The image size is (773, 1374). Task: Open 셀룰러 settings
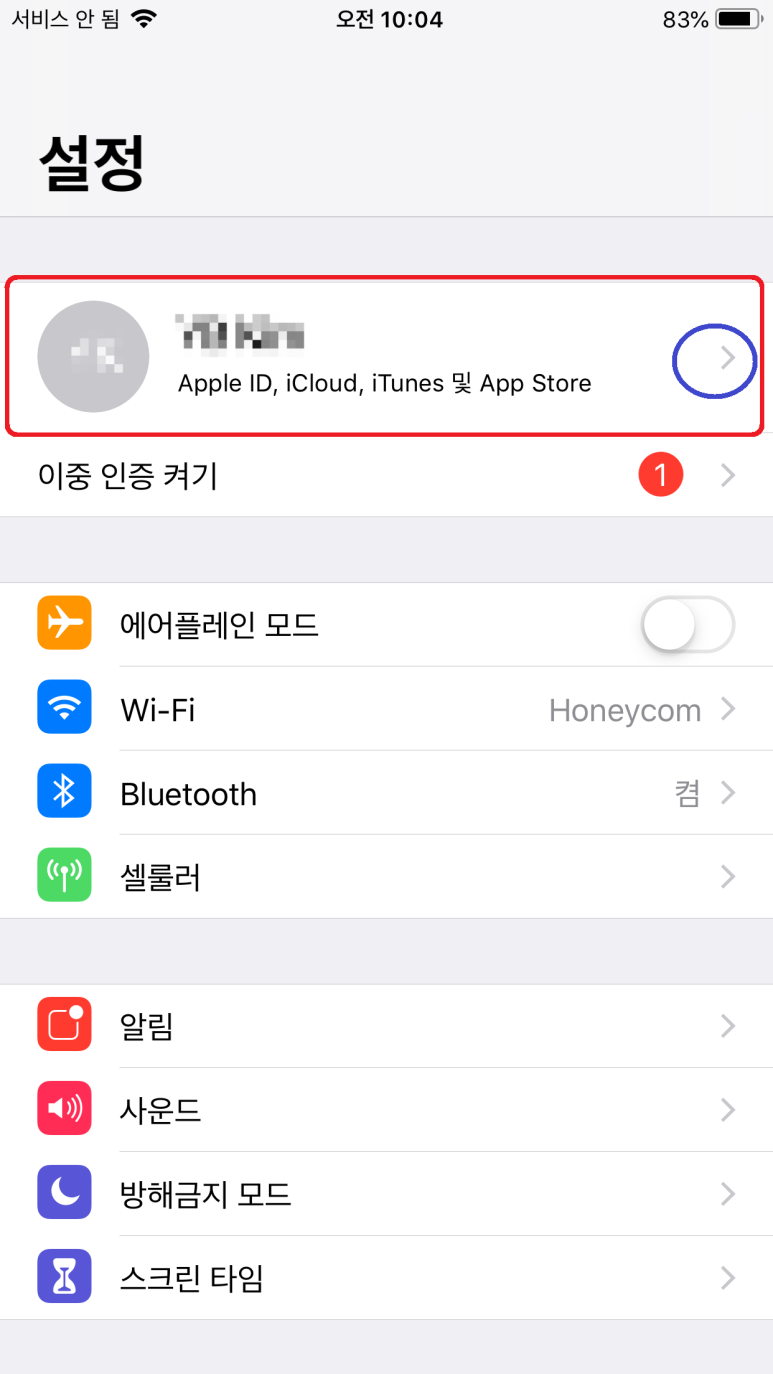pyautogui.click(x=385, y=877)
